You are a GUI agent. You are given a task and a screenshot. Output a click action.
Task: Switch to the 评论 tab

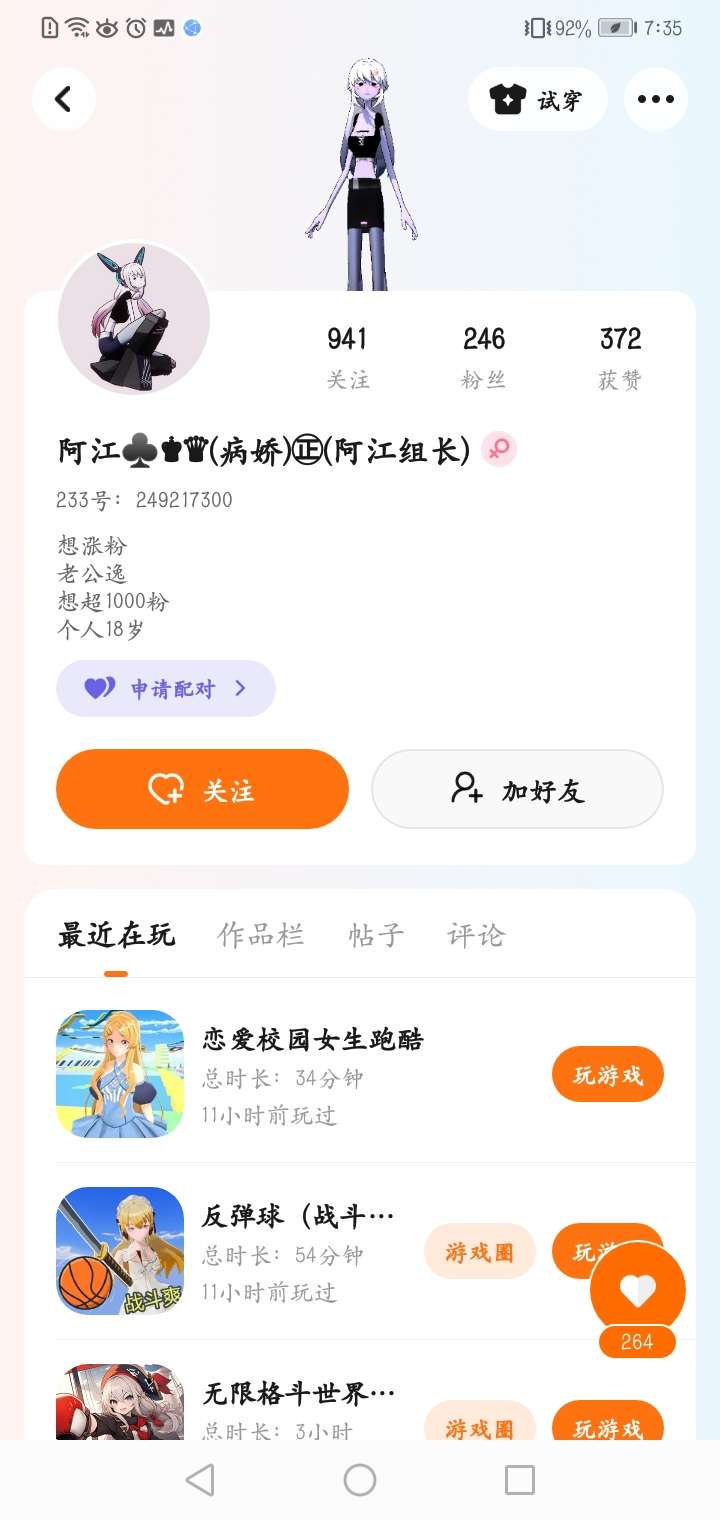pyautogui.click(x=476, y=935)
